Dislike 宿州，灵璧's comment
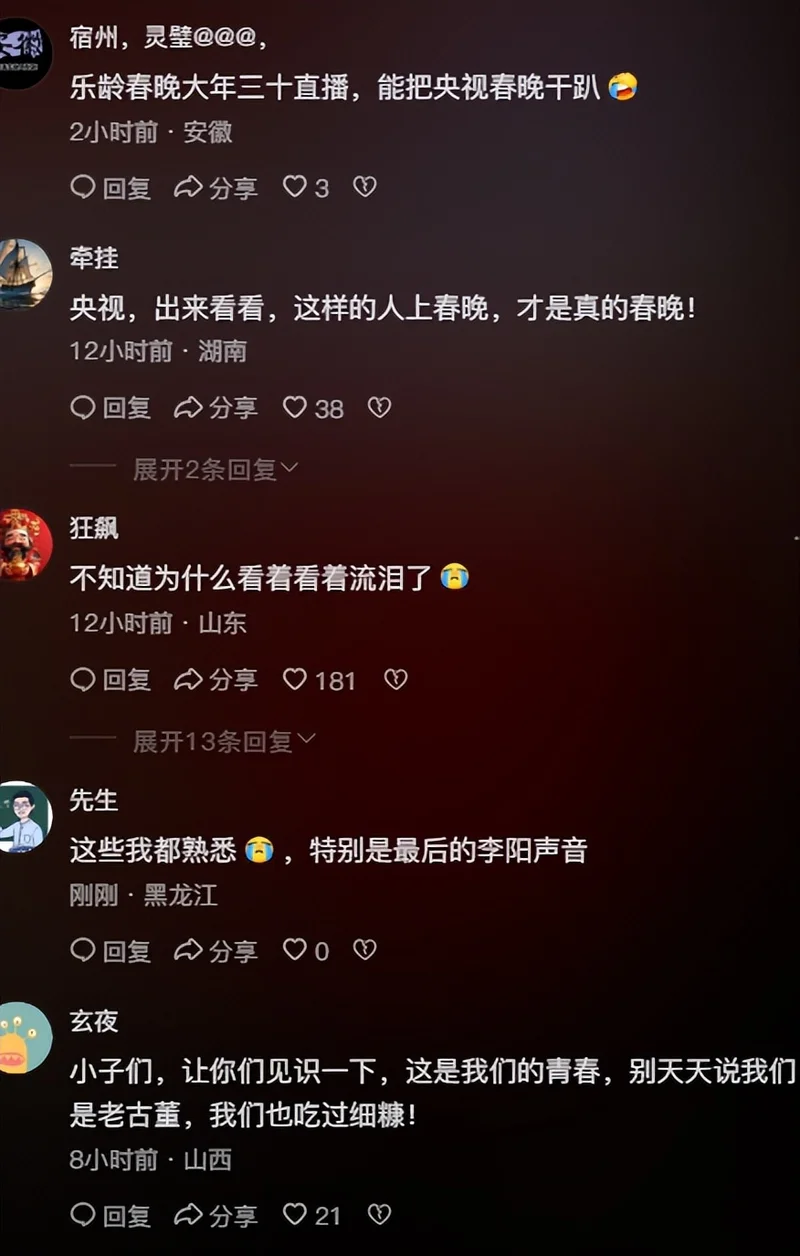This screenshot has height=1256, width=800. pos(365,187)
